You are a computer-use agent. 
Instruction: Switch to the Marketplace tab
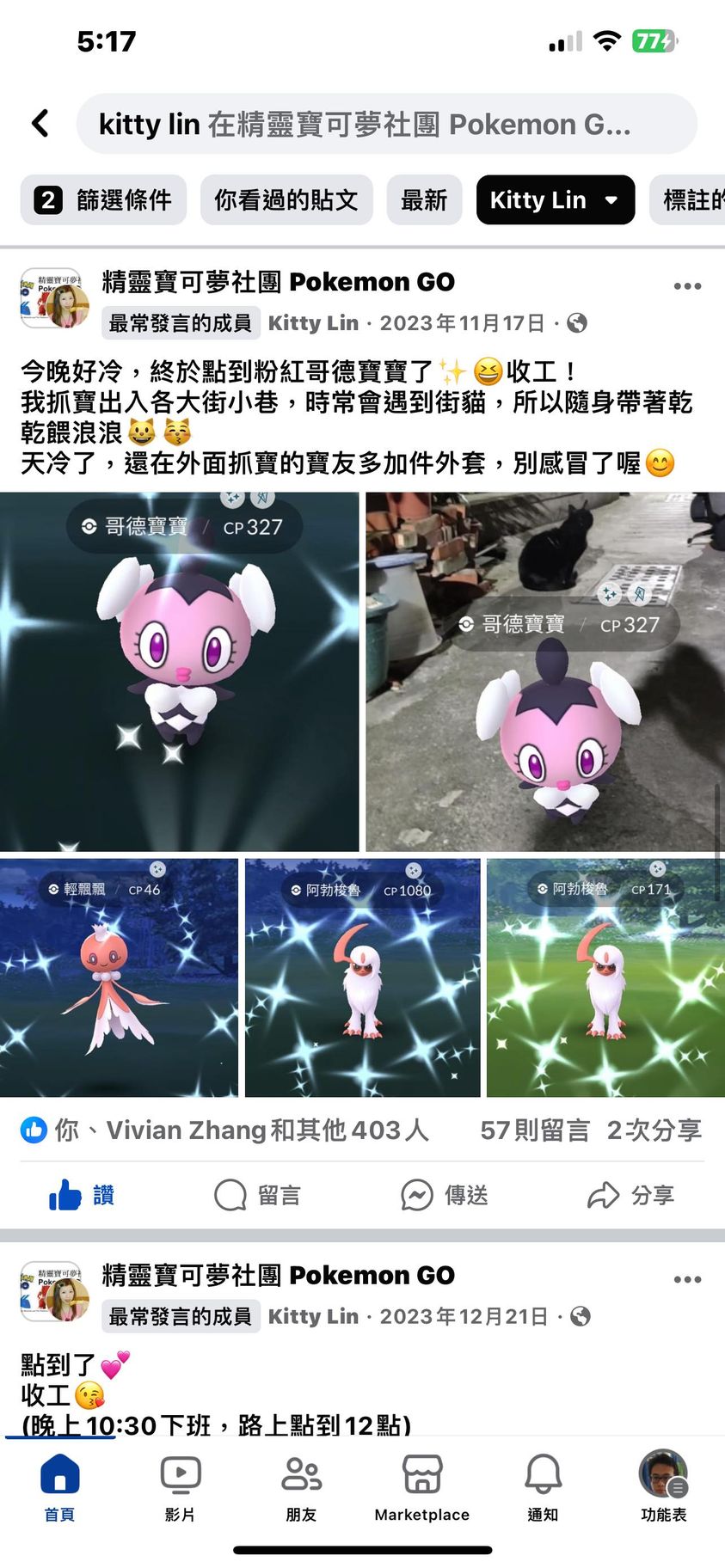pyautogui.click(x=421, y=1488)
